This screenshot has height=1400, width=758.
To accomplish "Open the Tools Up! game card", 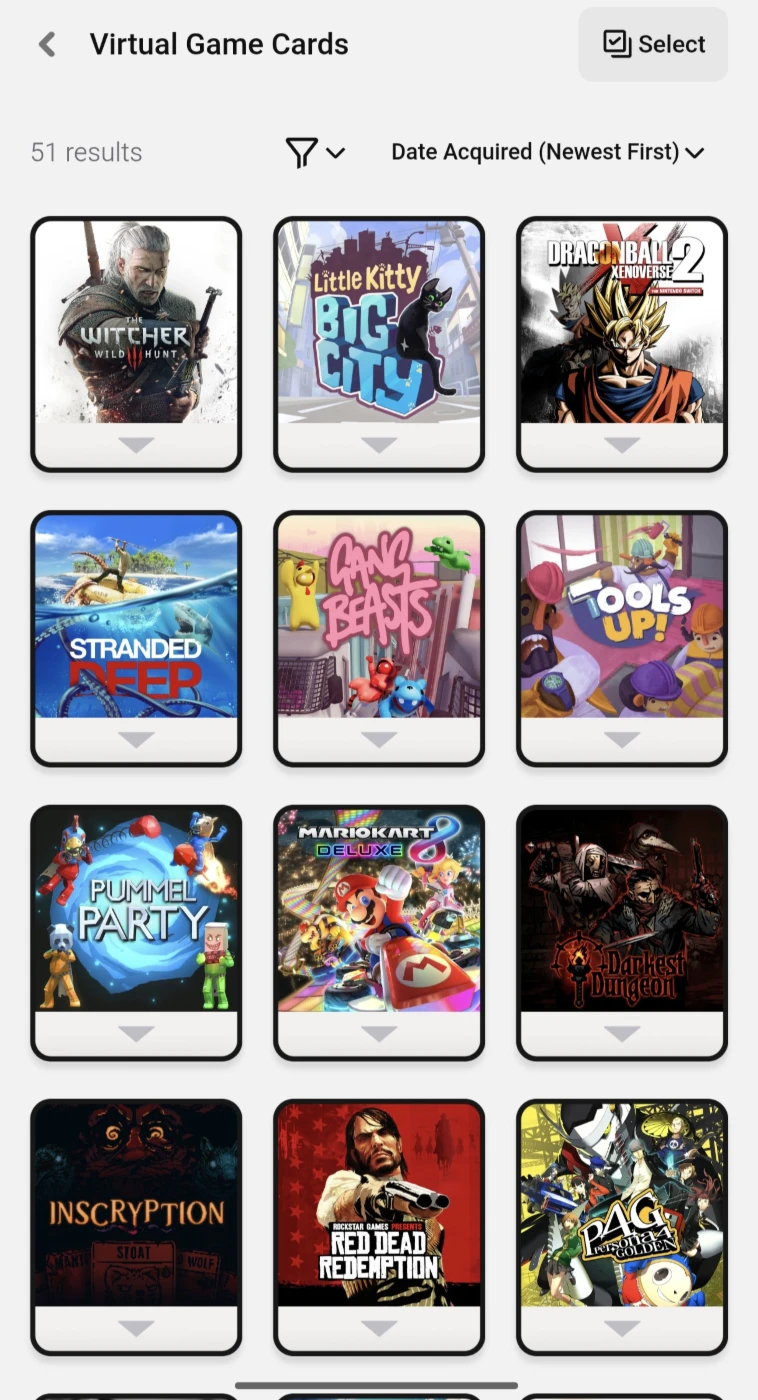I will click(x=622, y=616).
